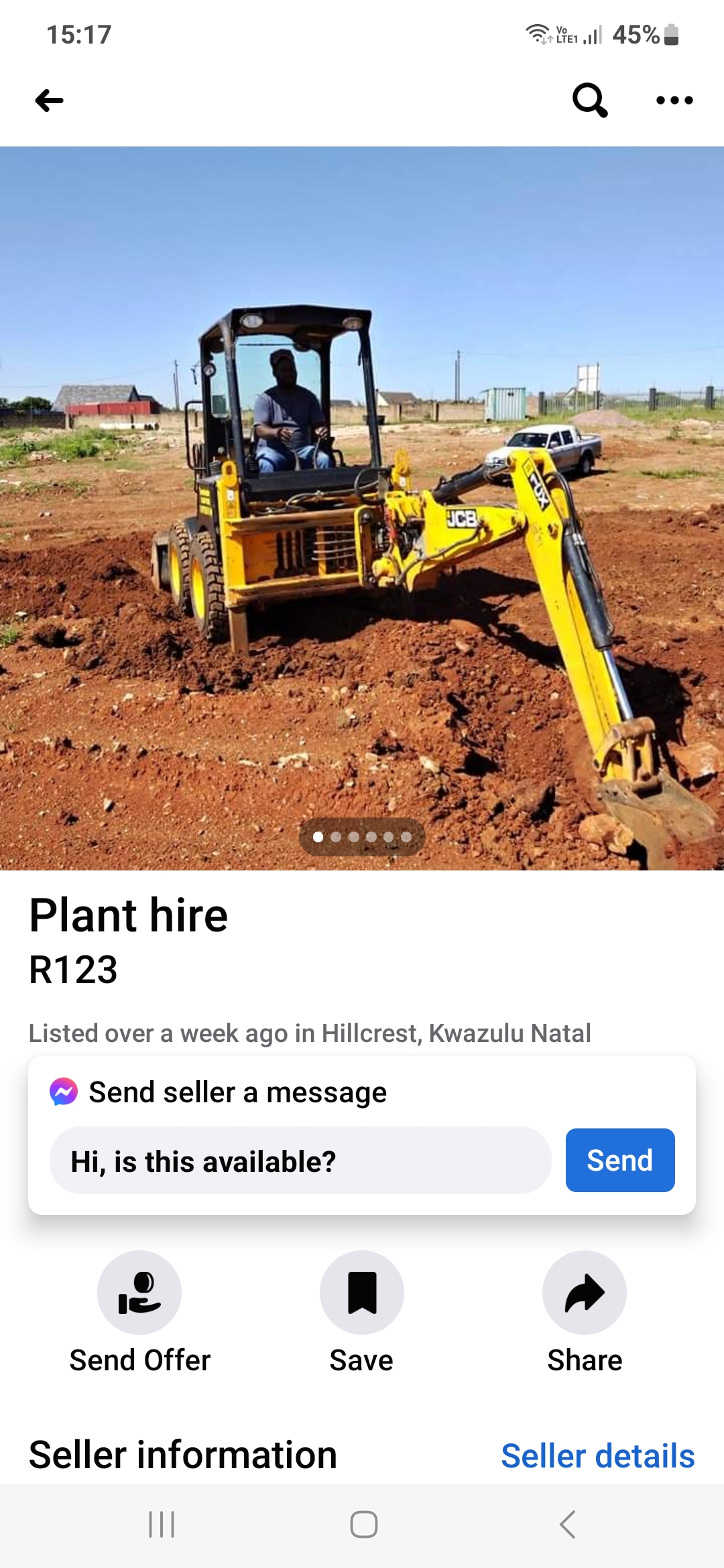Save this Plant hire listing
The image size is (724, 1568).
pyautogui.click(x=362, y=1293)
